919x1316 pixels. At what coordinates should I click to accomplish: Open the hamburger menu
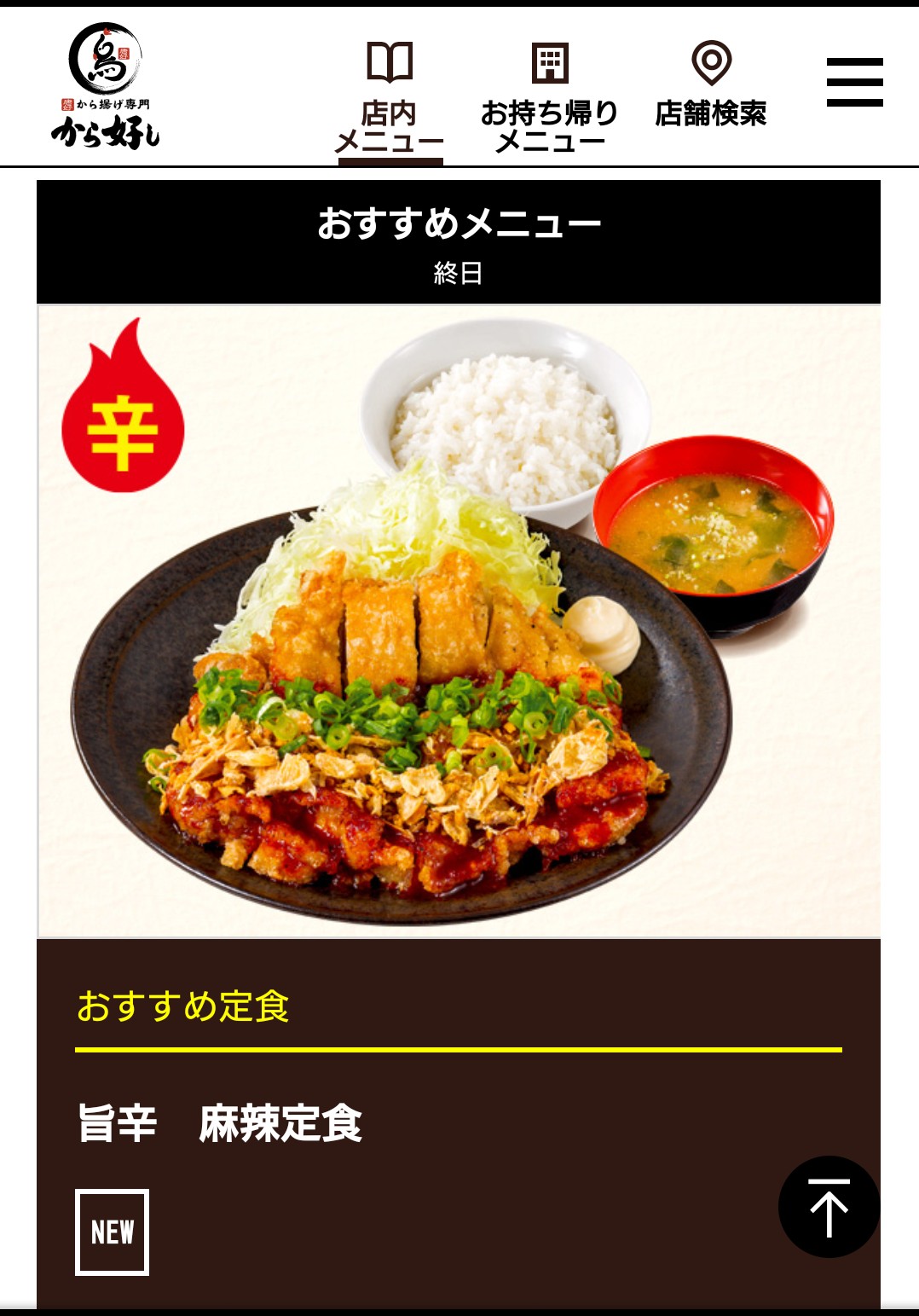[x=854, y=82]
